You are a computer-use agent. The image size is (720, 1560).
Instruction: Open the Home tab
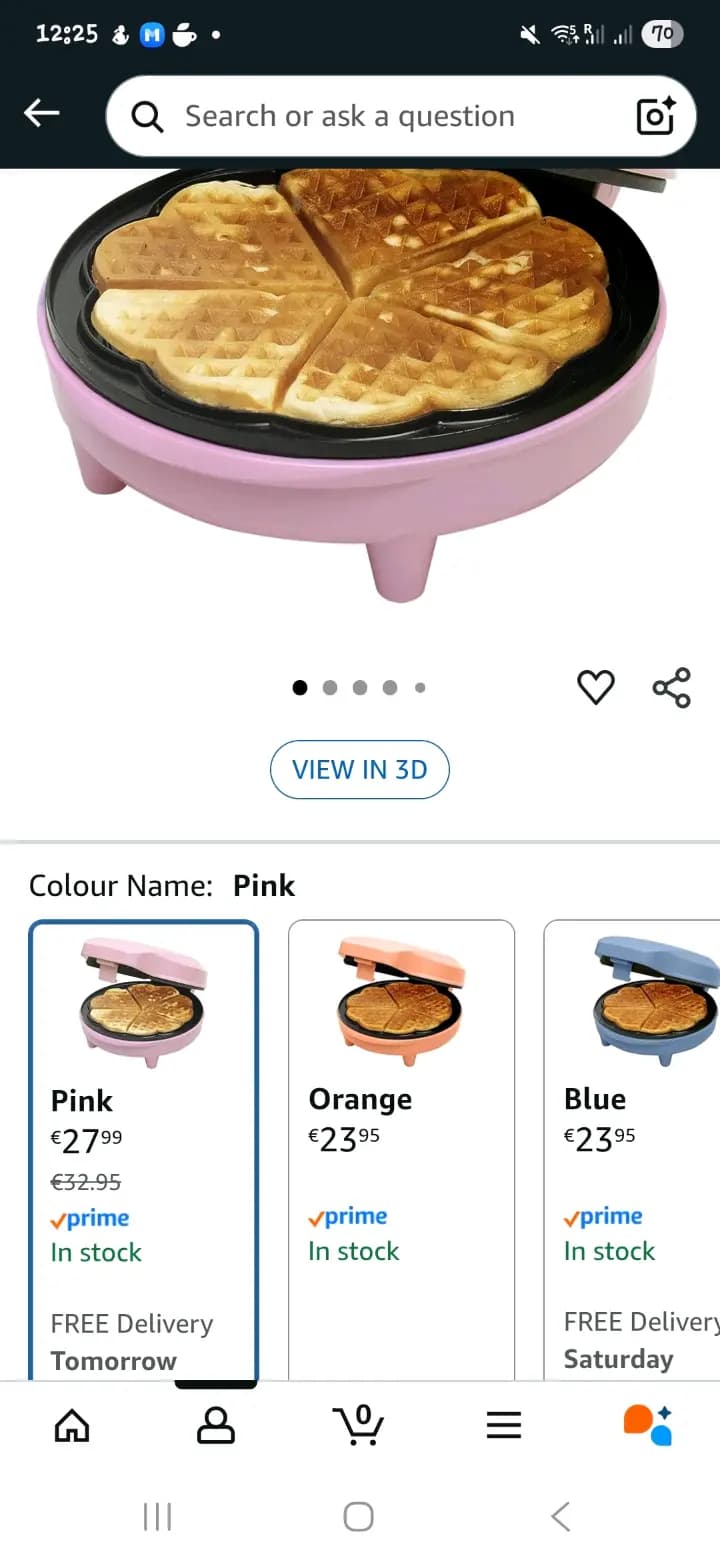72,1425
